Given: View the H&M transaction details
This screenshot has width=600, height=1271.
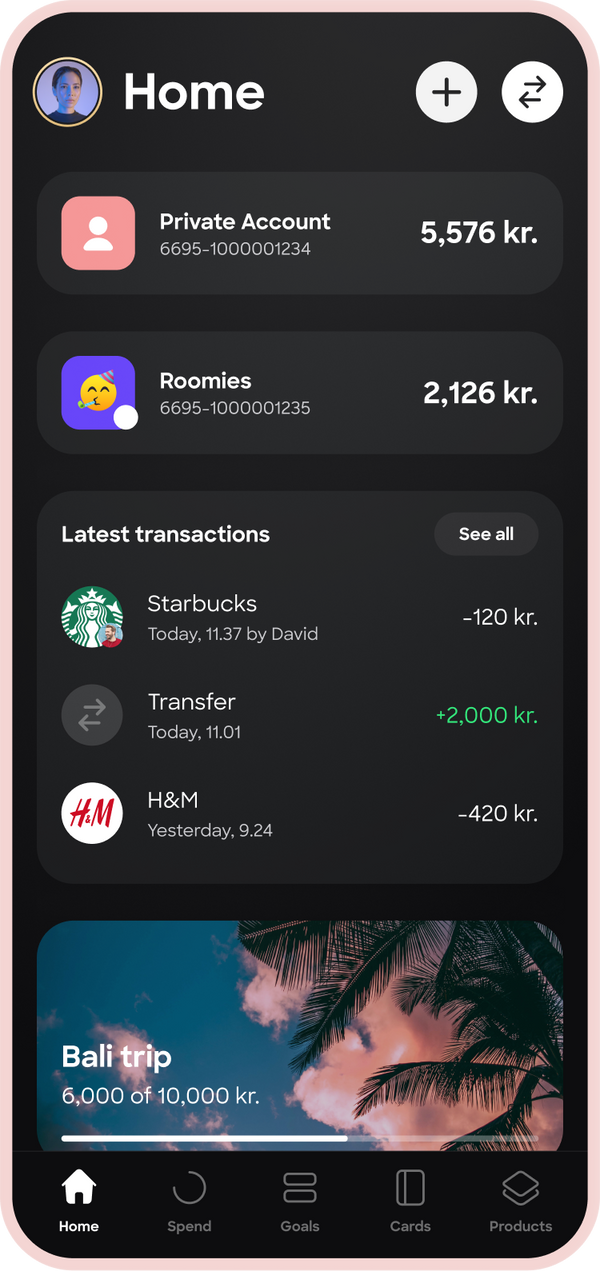Looking at the screenshot, I should point(300,813).
